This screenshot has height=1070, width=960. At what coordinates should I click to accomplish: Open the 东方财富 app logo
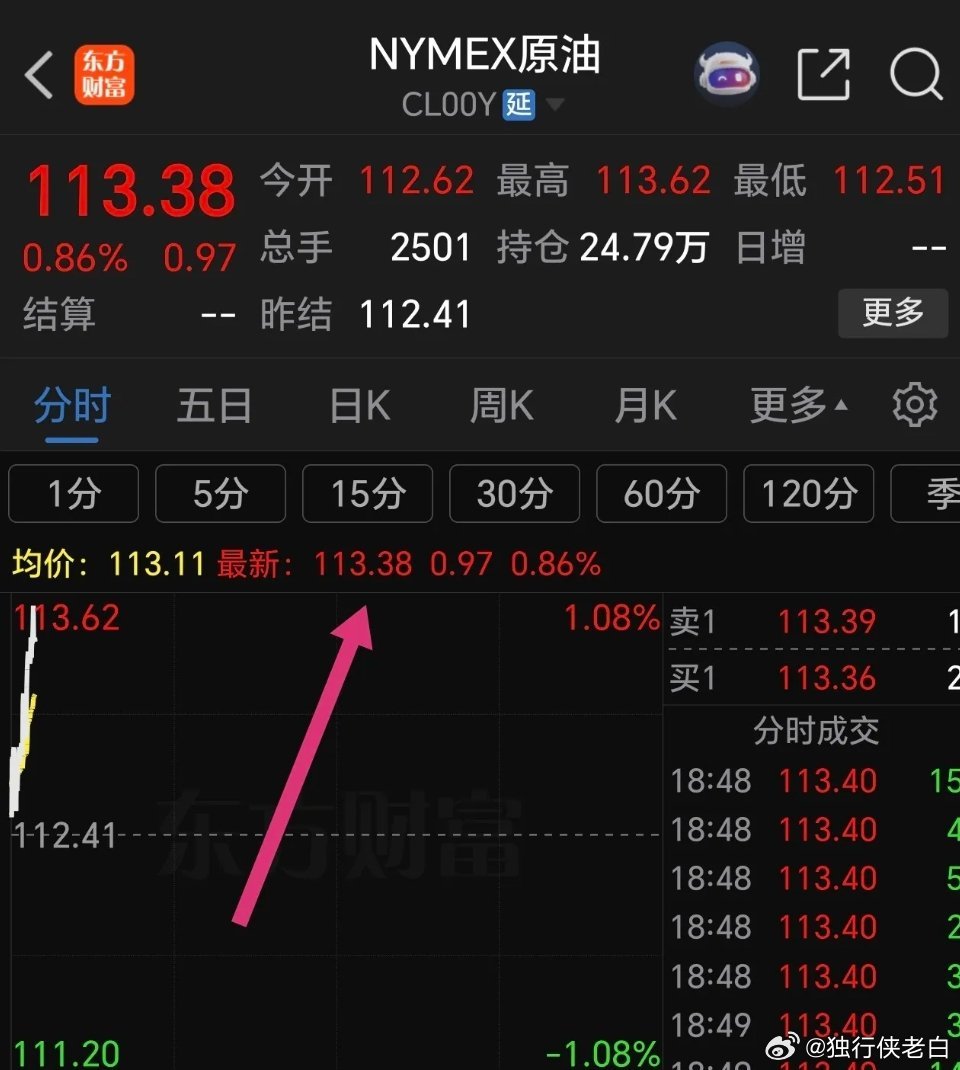coord(105,73)
